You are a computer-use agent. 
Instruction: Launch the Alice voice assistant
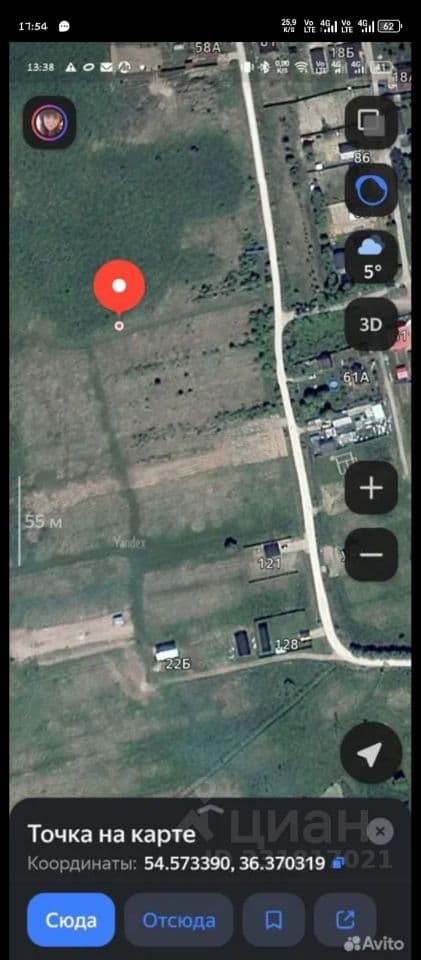pos(371,190)
